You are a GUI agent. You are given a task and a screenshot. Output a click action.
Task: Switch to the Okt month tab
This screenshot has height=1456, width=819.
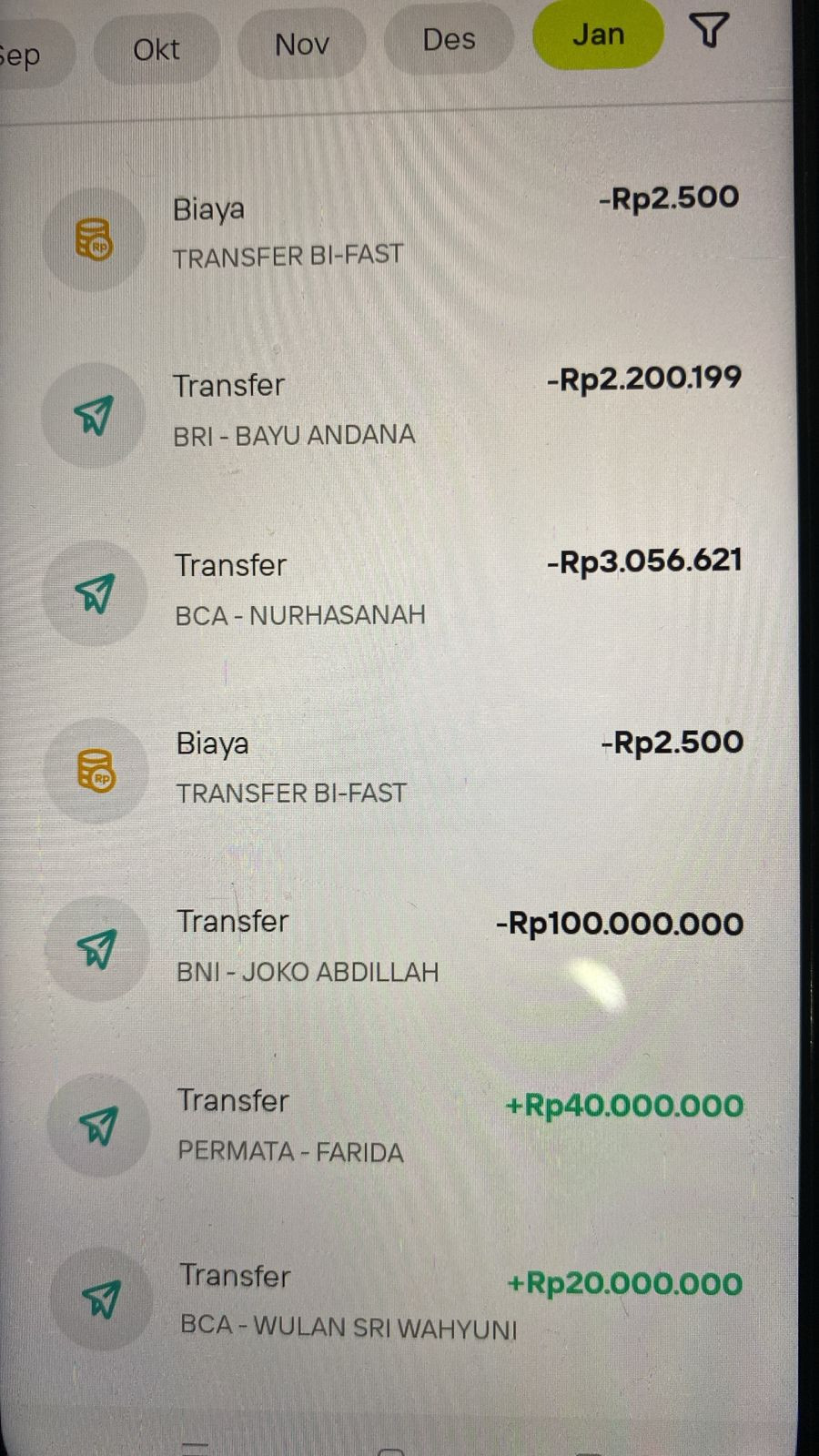click(157, 49)
